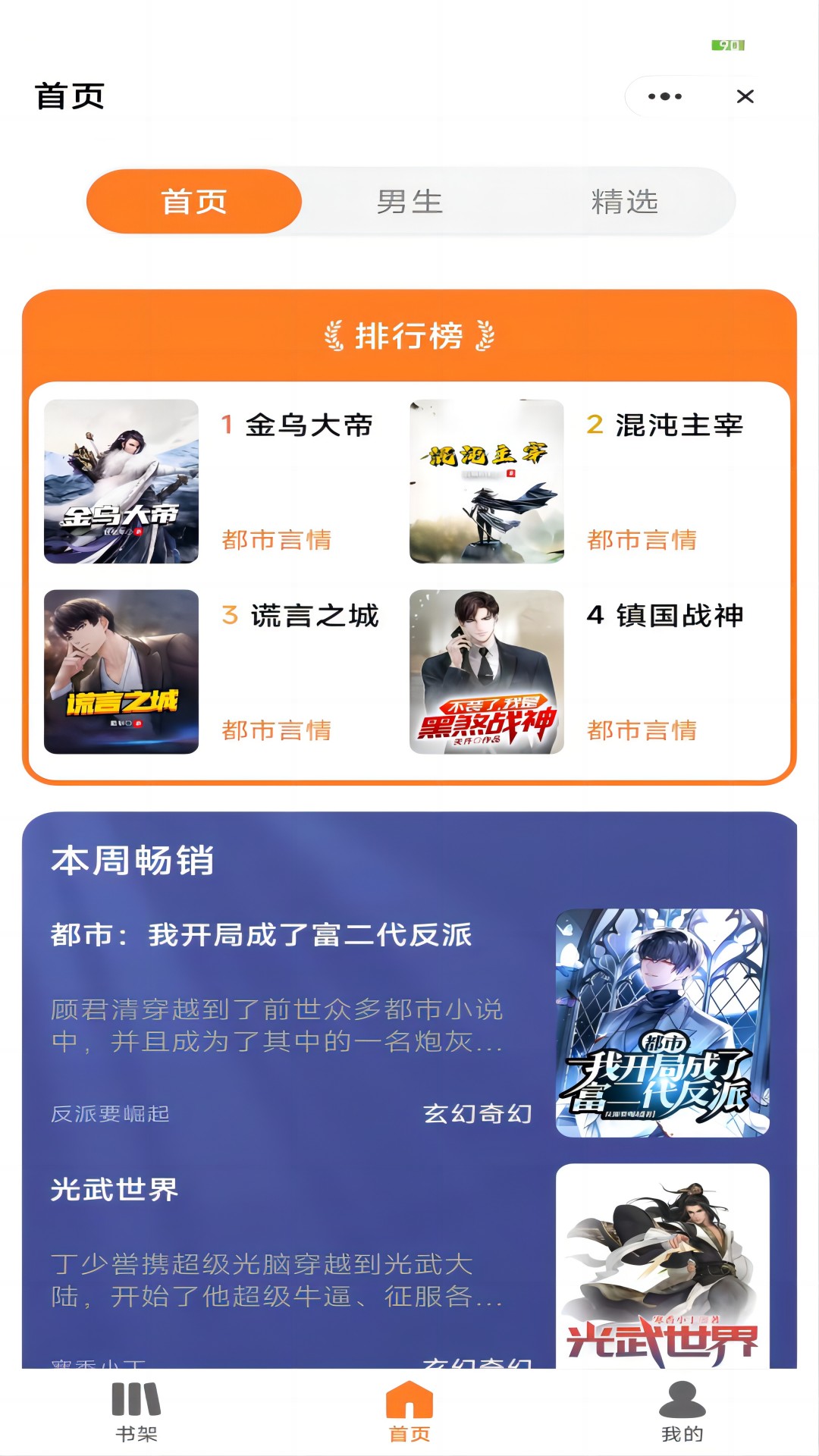819x1456 pixels.
Task: Open the 我的 profile tab
Action: [x=682, y=1411]
